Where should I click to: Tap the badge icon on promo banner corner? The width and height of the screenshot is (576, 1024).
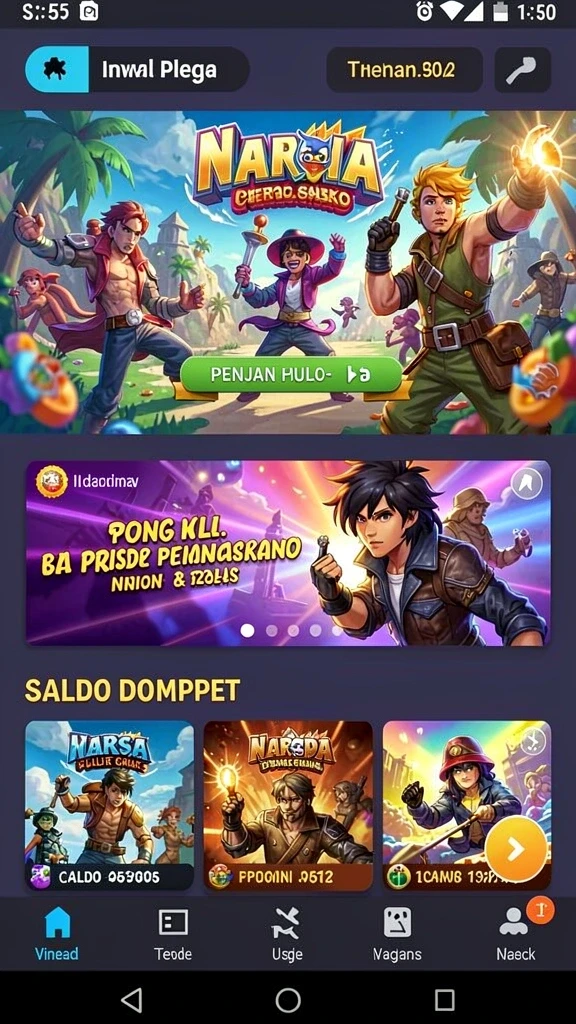click(x=526, y=485)
